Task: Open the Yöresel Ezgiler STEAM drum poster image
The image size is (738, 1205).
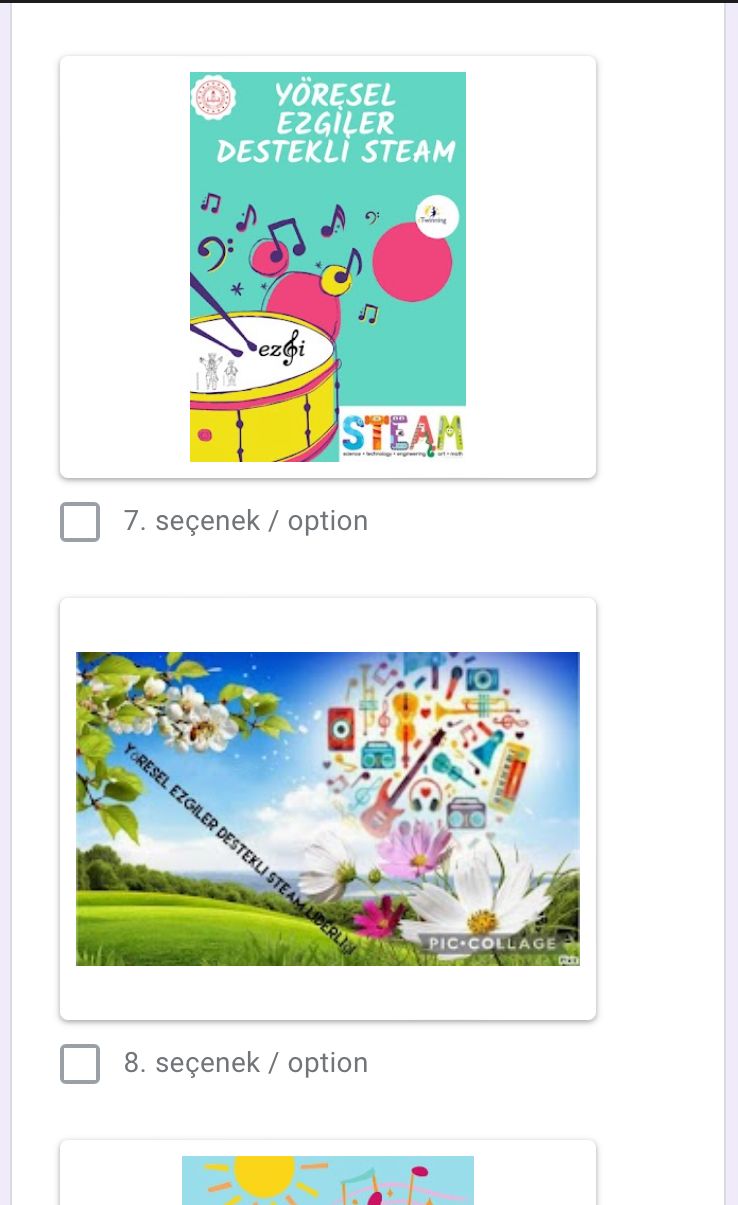Action: pyautogui.click(x=328, y=267)
